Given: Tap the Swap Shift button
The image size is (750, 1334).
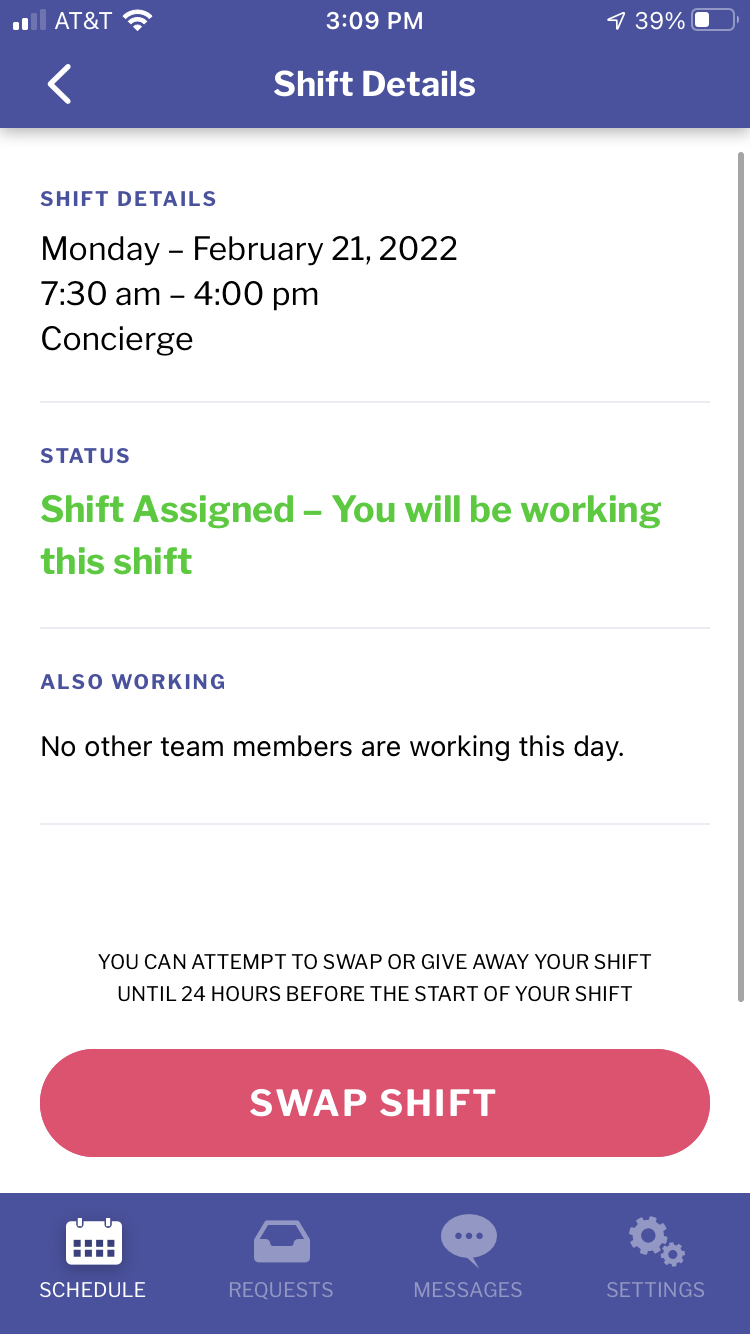Looking at the screenshot, I should pyautogui.click(x=375, y=1102).
